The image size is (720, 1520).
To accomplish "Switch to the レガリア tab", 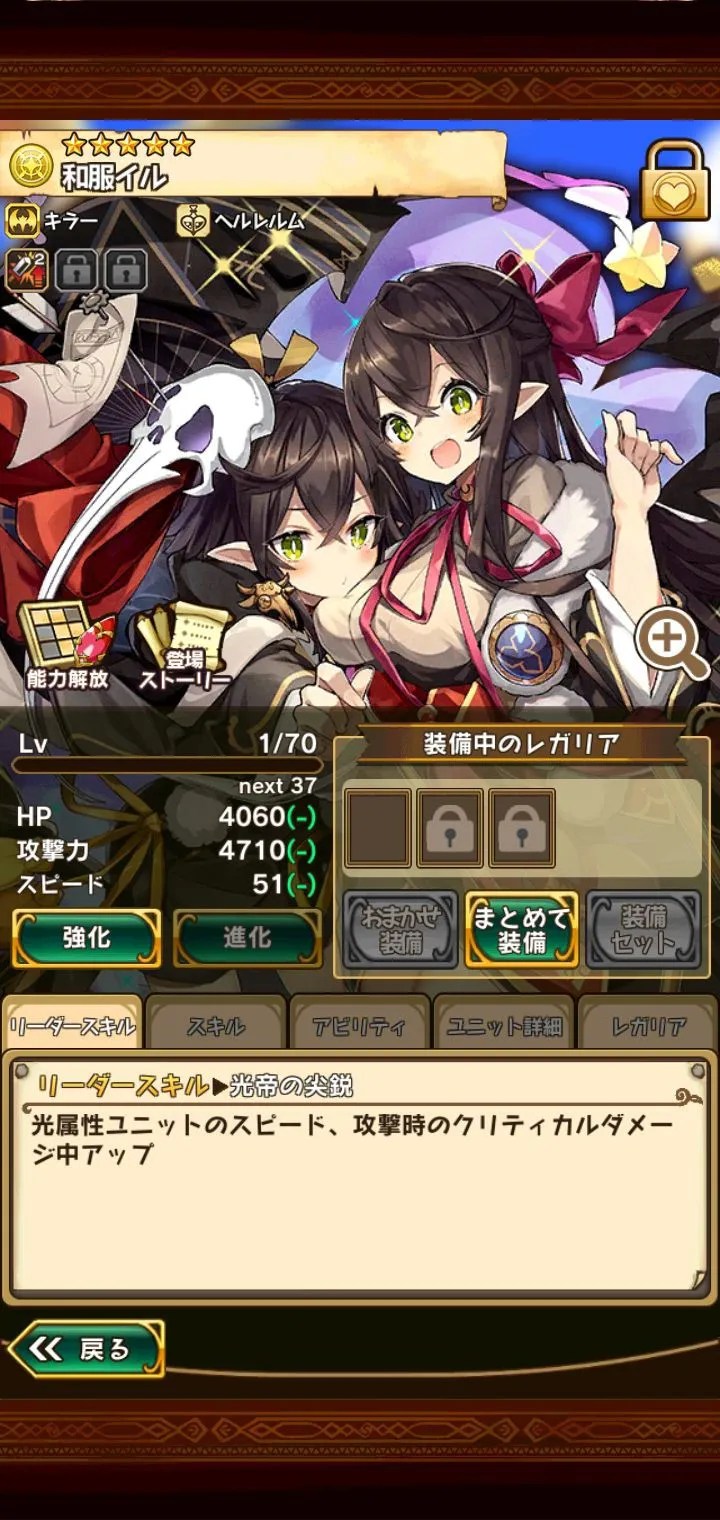I will coord(648,1025).
